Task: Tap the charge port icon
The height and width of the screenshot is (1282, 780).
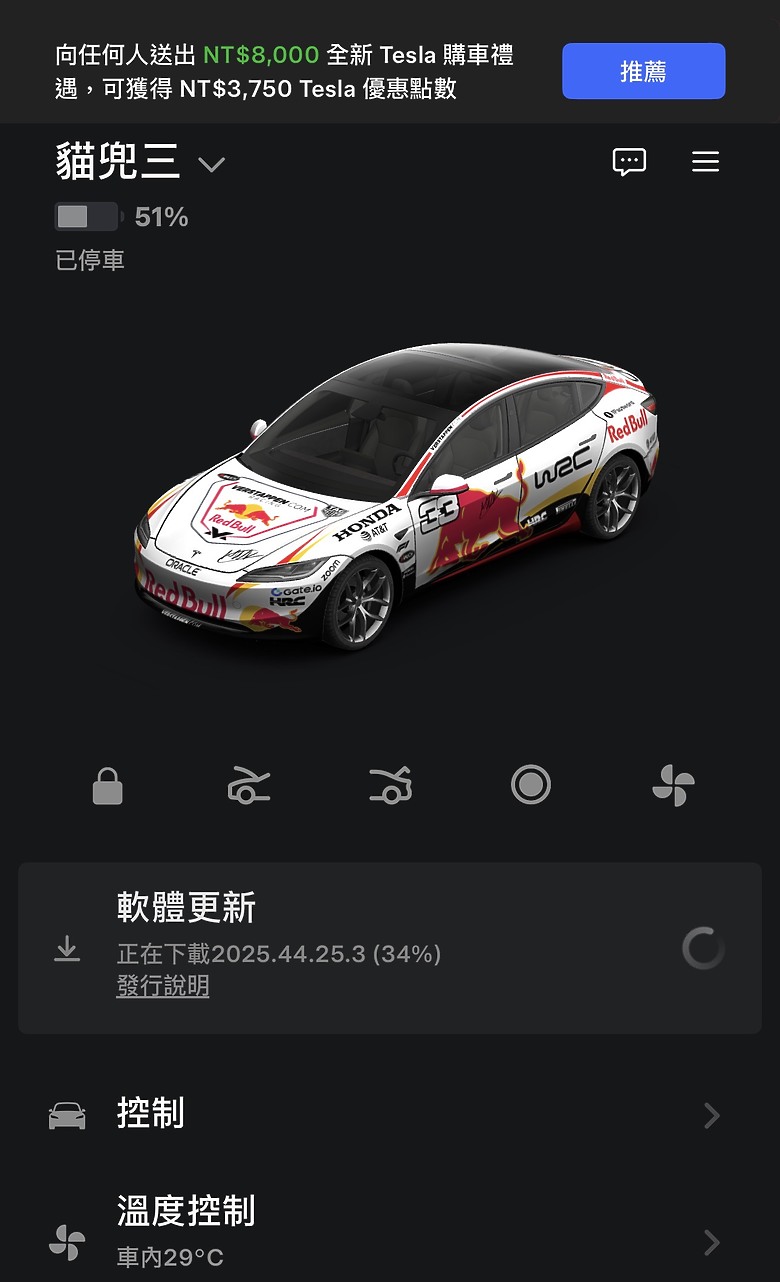Action: (531, 786)
